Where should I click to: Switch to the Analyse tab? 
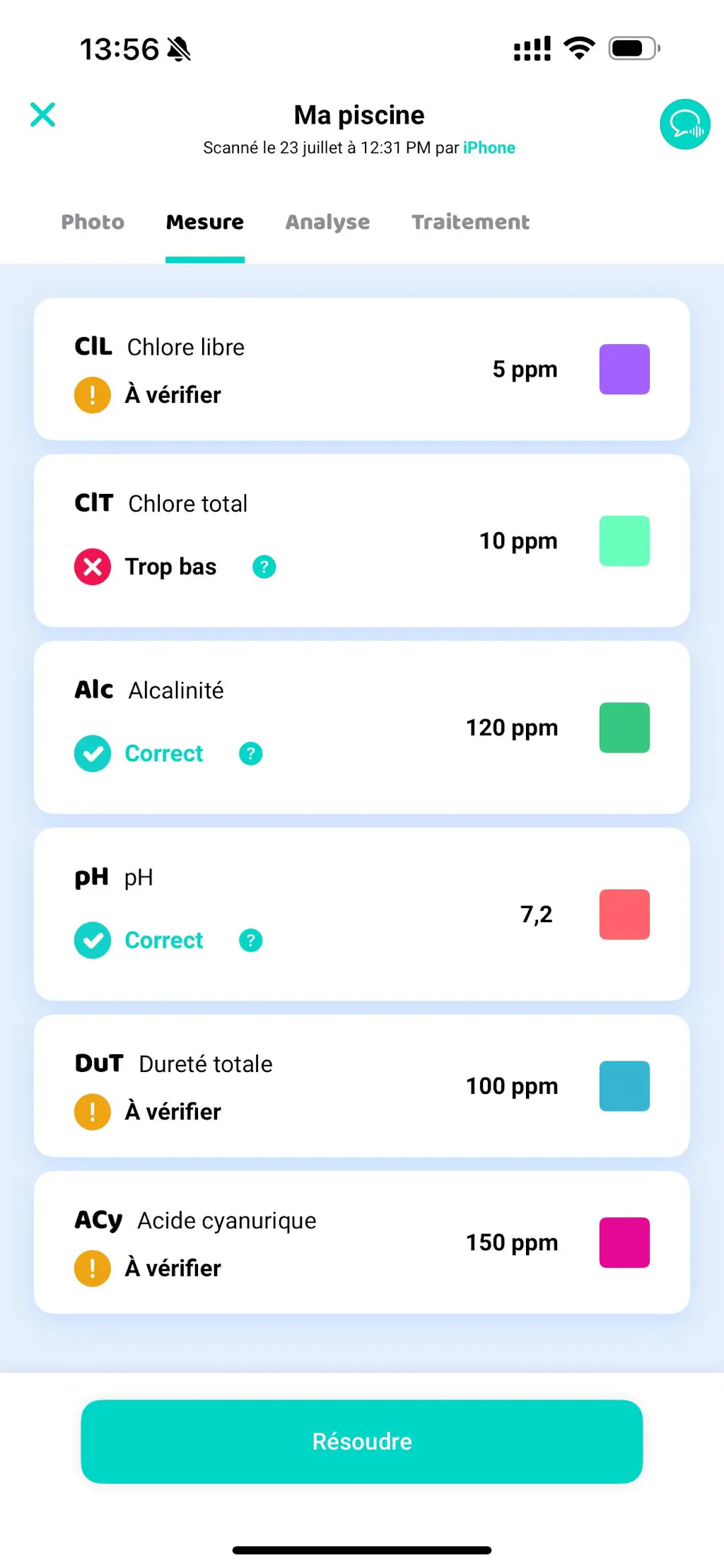click(x=327, y=222)
